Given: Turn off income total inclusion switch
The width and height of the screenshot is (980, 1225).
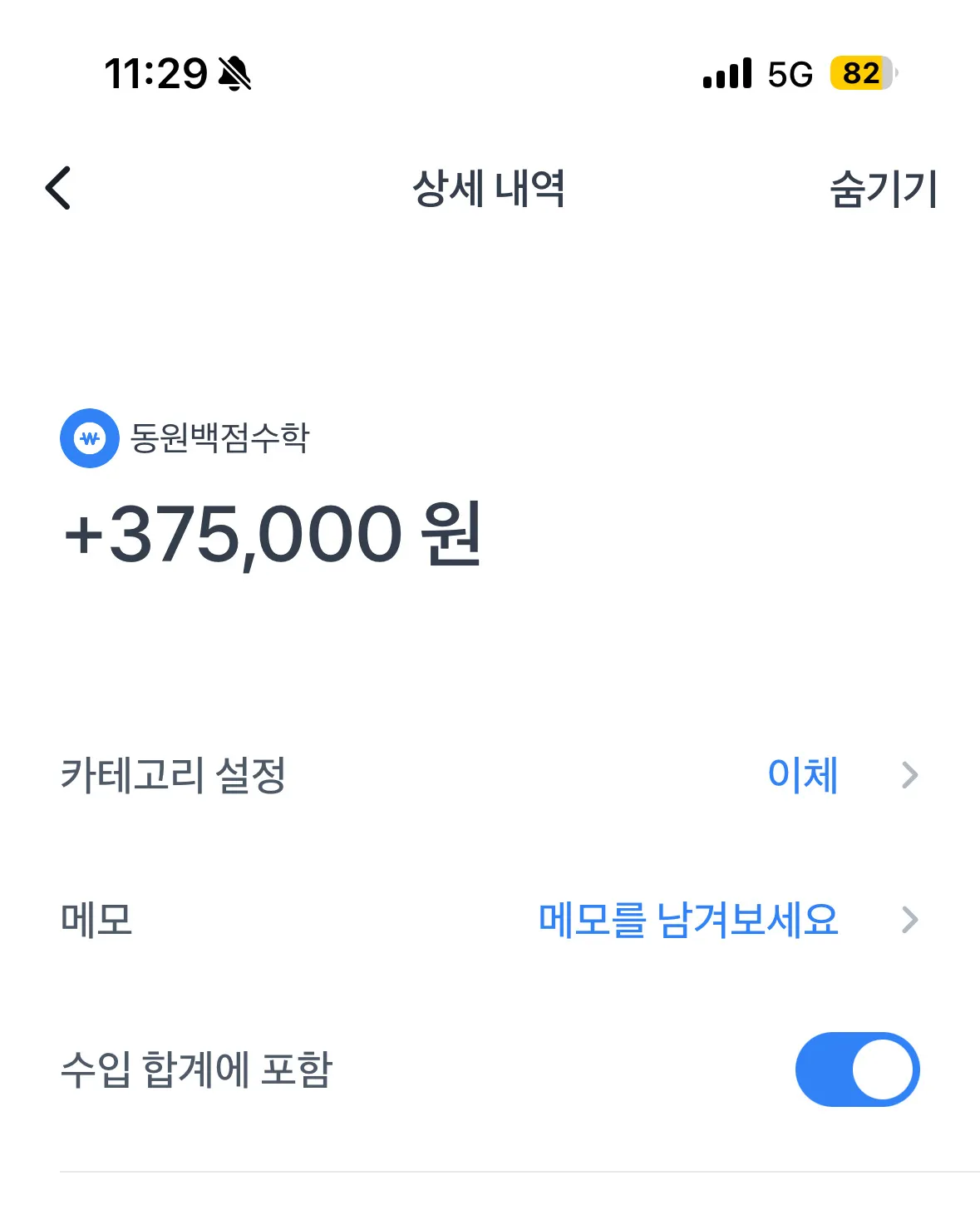Looking at the screenshot, I should (858, 1071).
